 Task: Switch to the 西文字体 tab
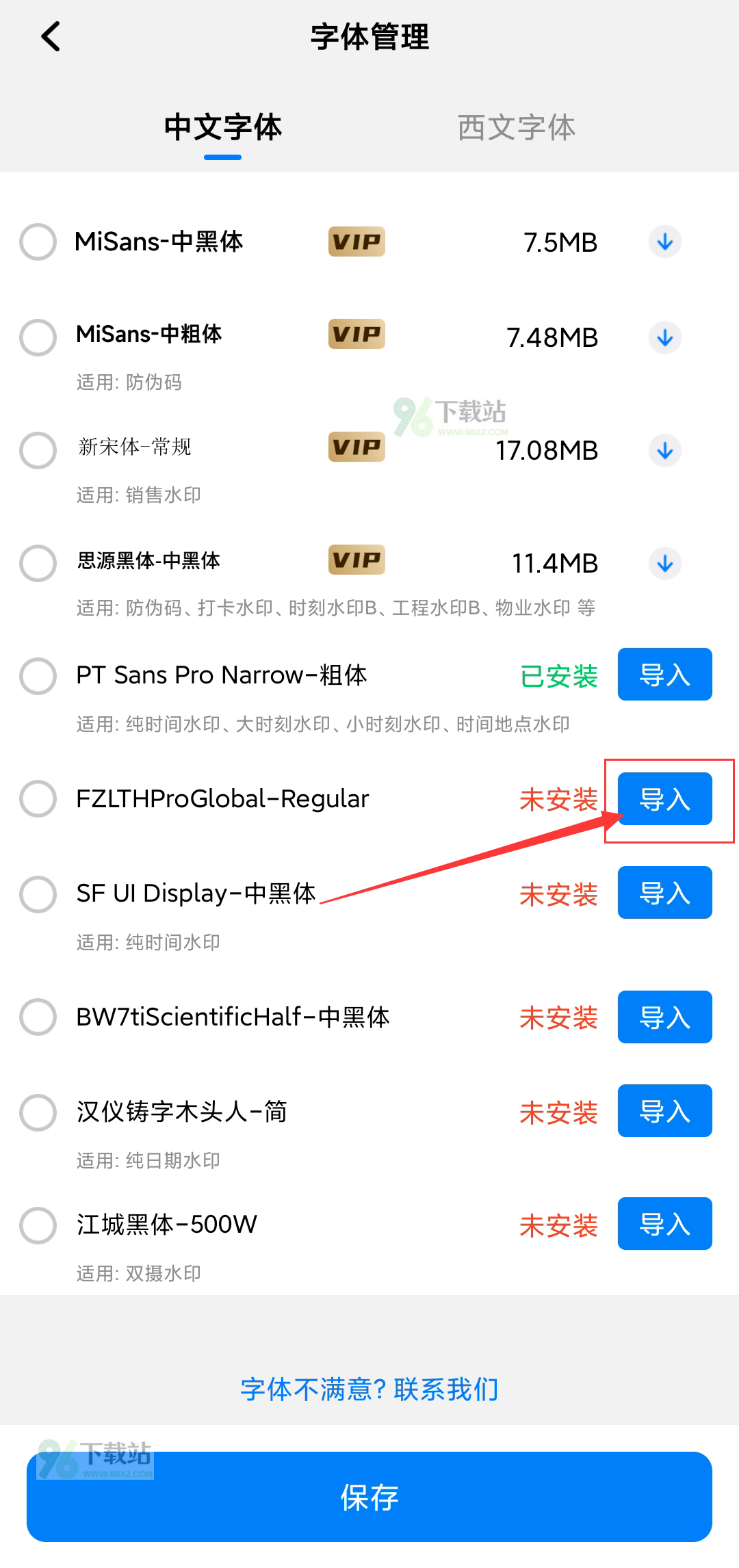tap(517, 128)
